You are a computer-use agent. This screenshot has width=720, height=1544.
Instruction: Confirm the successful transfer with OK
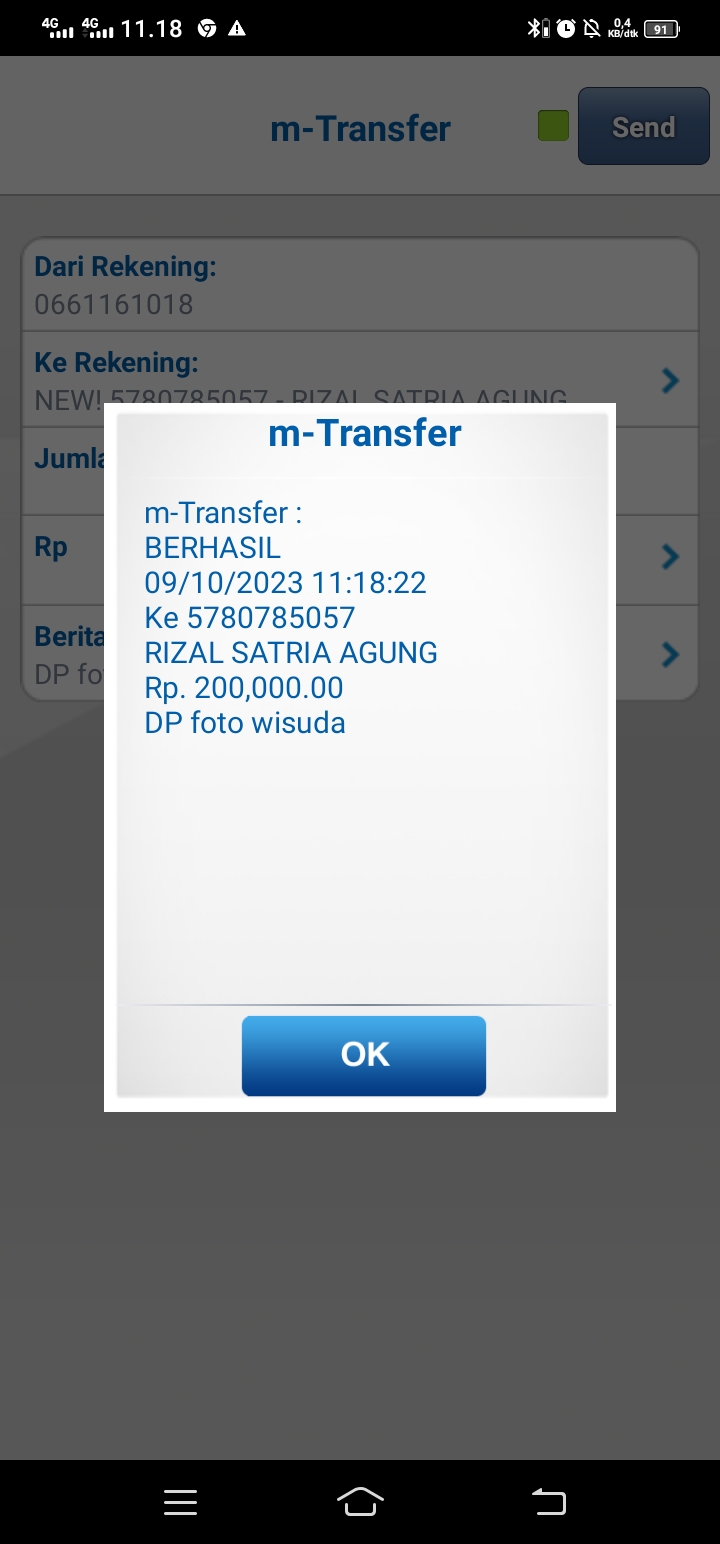[364, 1055]
